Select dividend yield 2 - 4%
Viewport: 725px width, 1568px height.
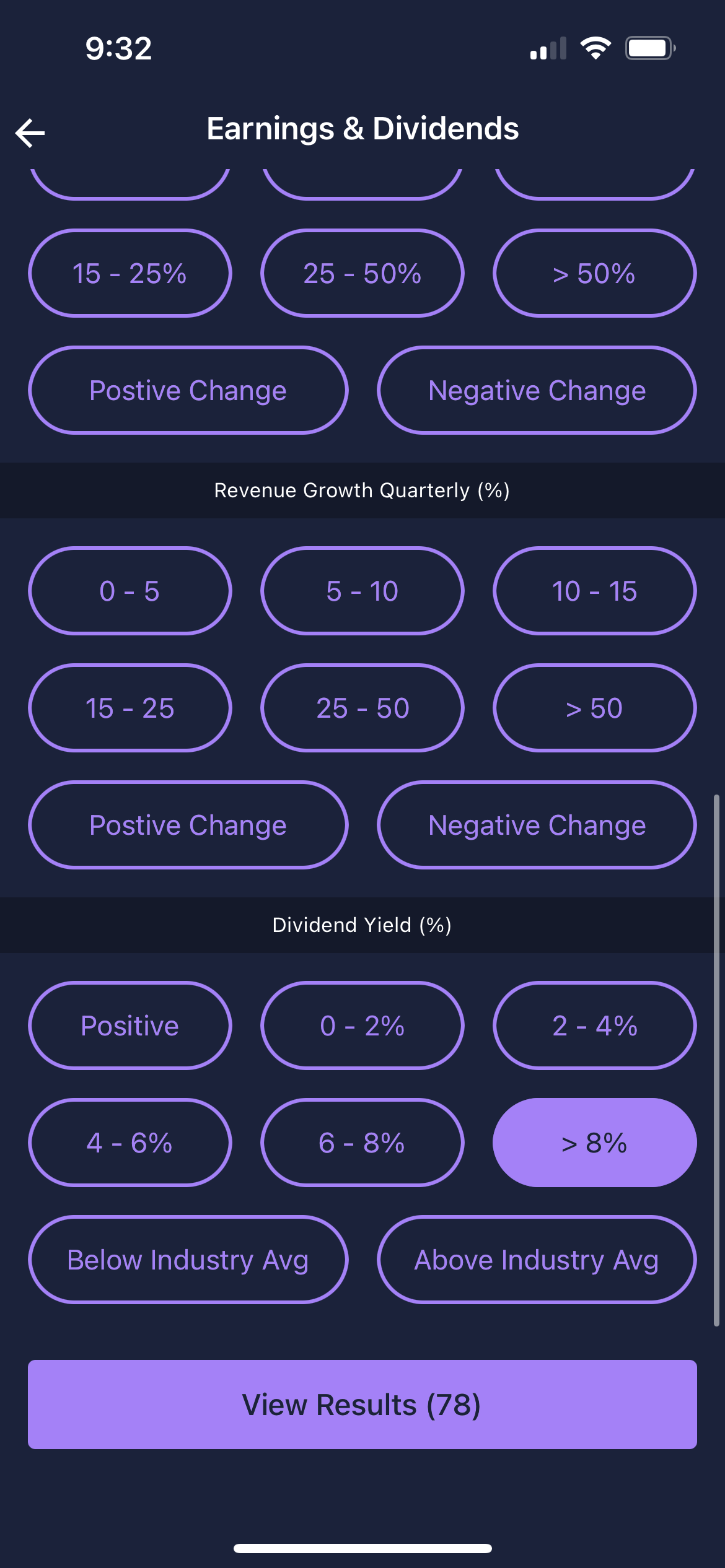coord(595,1026)
